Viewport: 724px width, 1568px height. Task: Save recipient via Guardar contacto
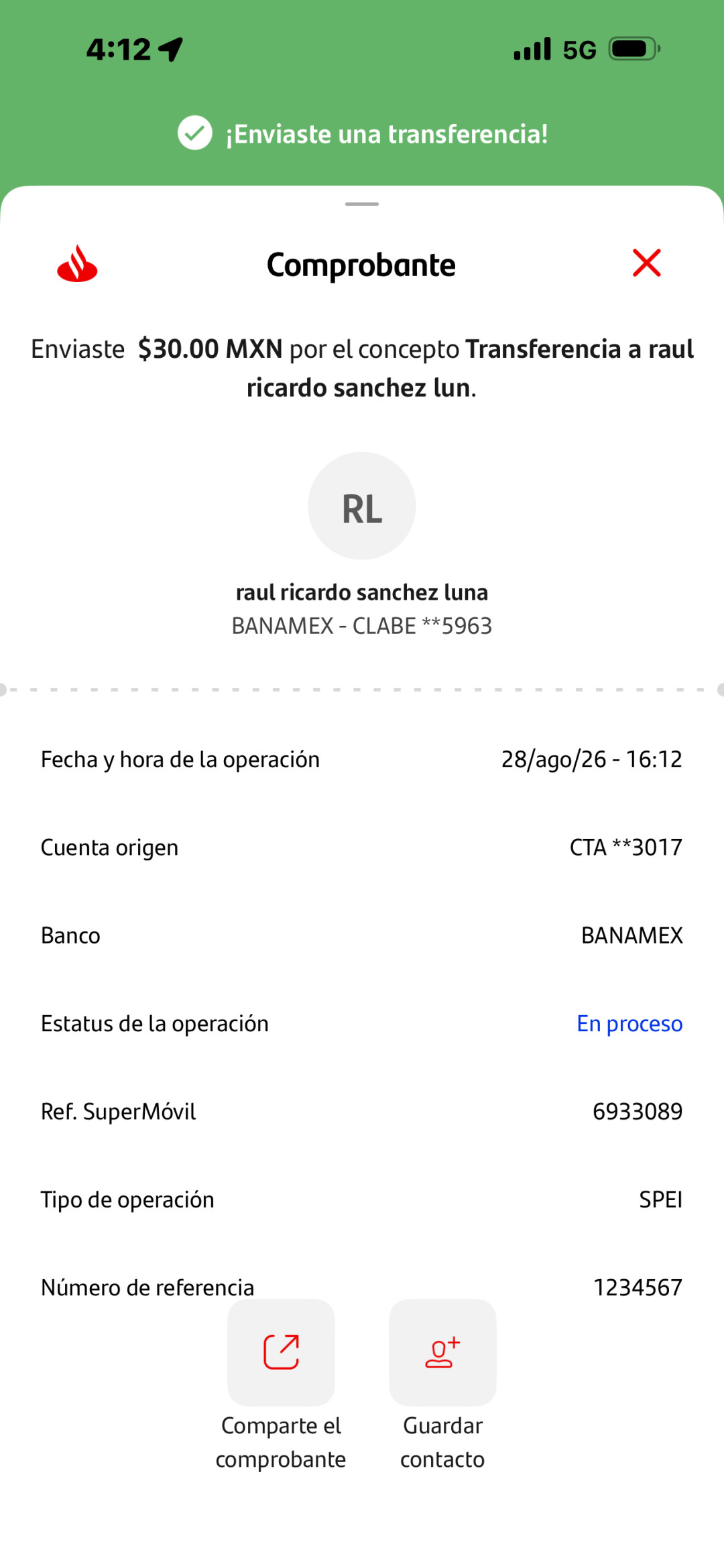click(x=442, y=1352)
